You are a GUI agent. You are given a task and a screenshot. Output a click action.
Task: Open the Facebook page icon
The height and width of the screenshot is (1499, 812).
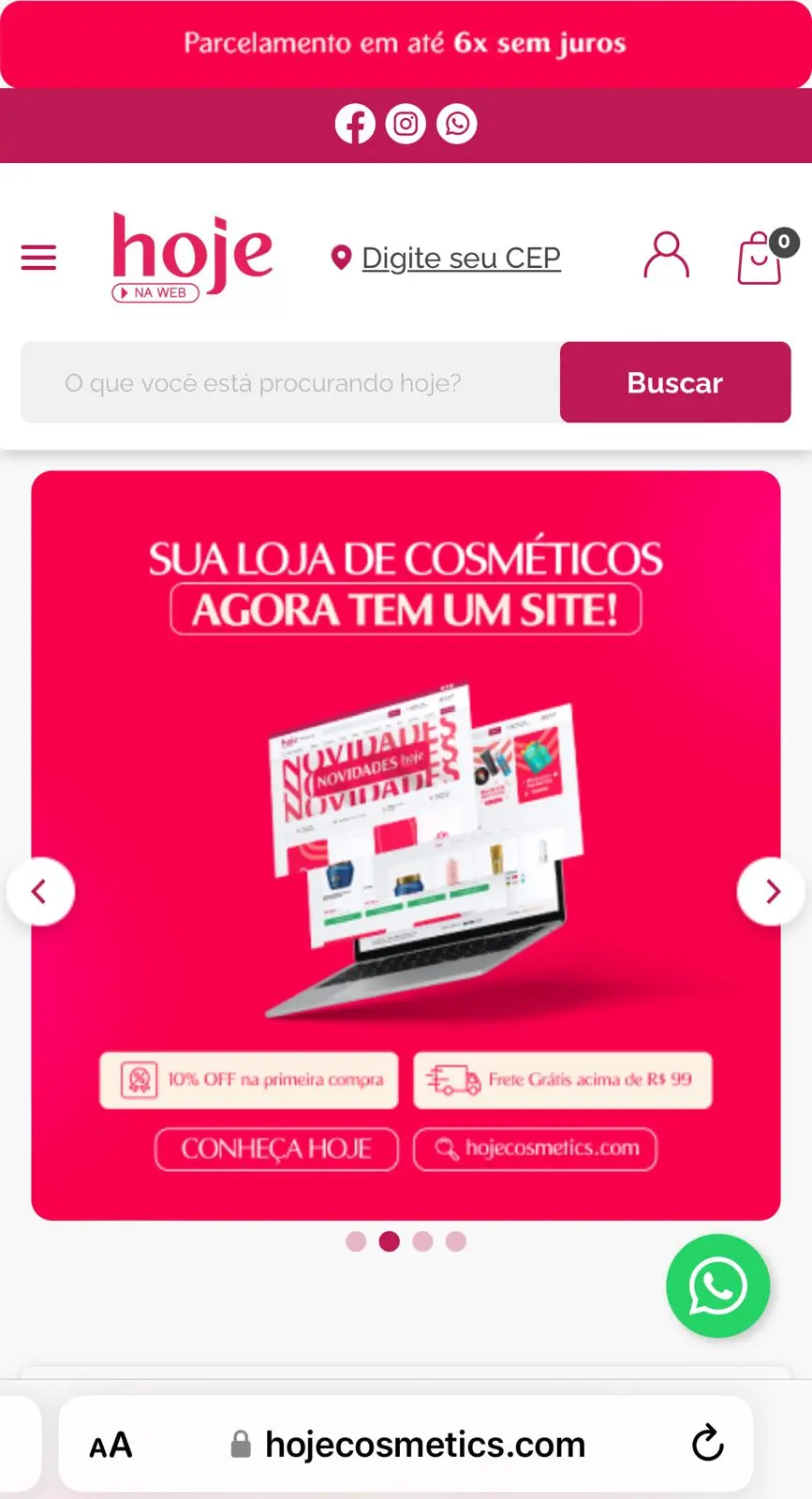(x=355, y=124)
